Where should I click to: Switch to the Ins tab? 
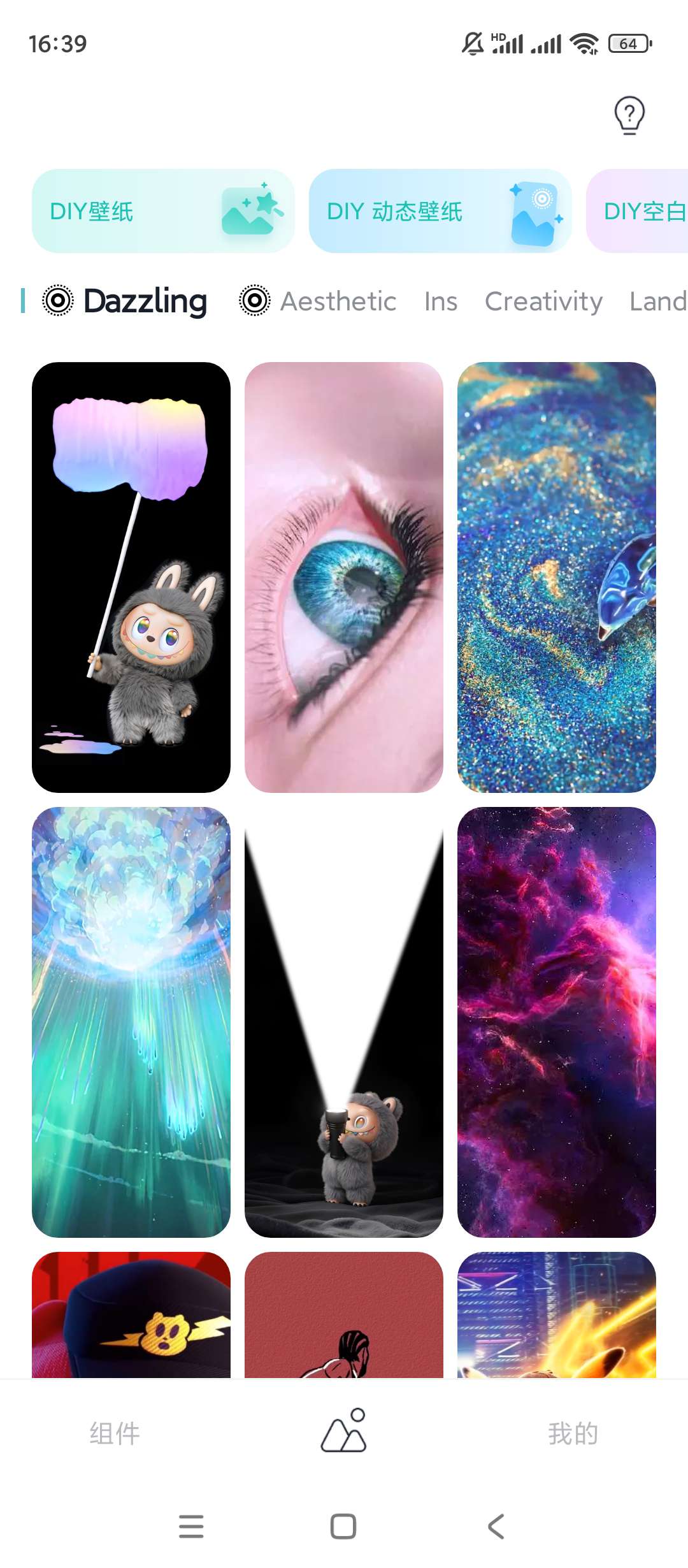point(441,301)
